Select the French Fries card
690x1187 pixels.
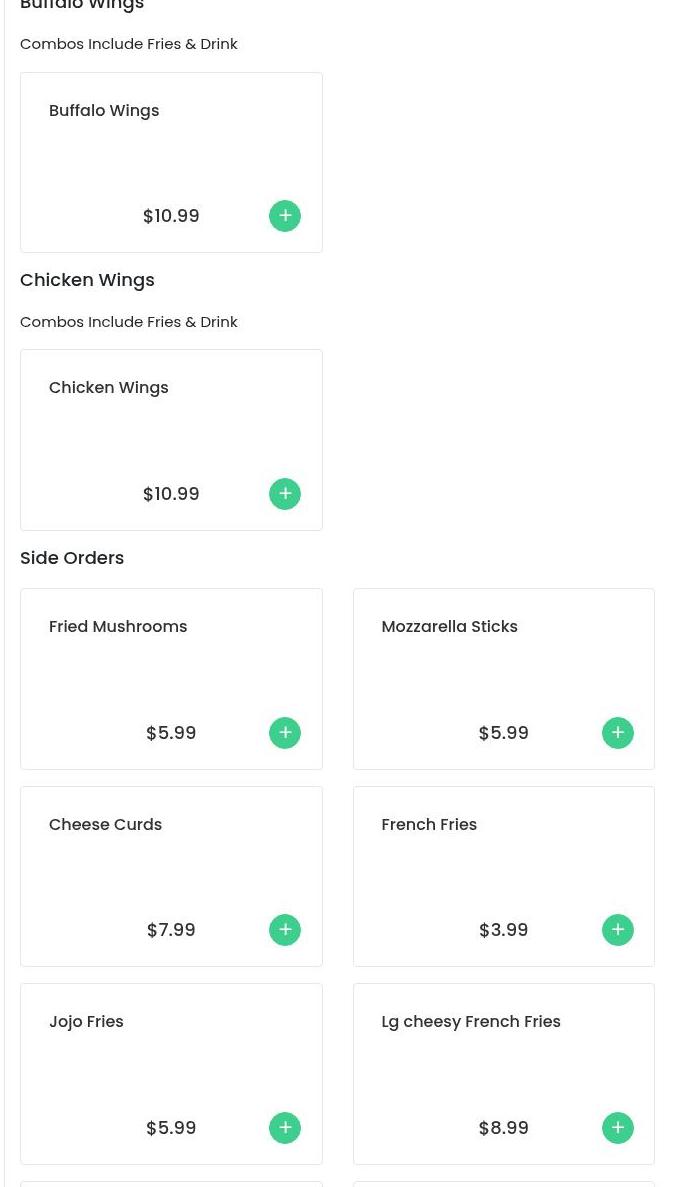504,877
